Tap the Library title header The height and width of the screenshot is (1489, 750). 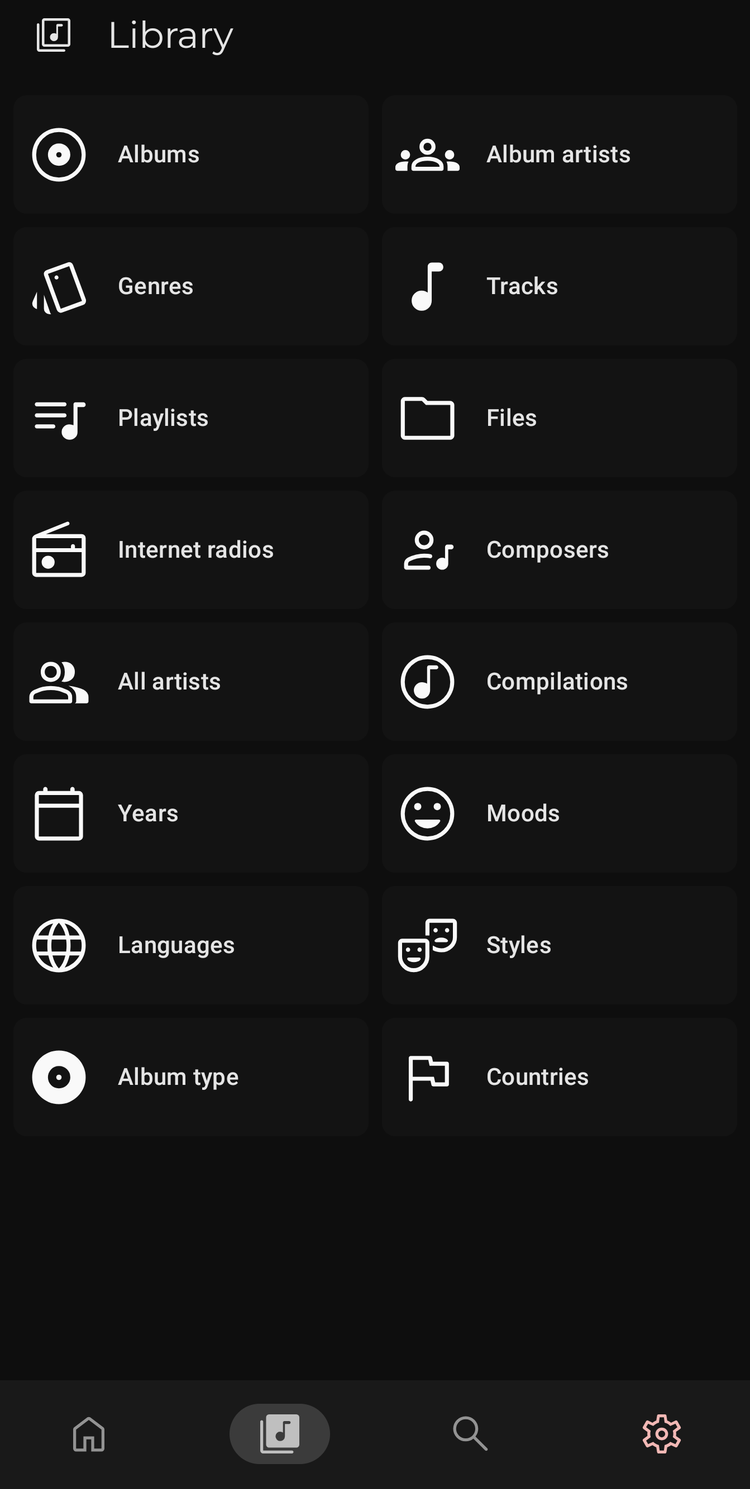(170, 35)
